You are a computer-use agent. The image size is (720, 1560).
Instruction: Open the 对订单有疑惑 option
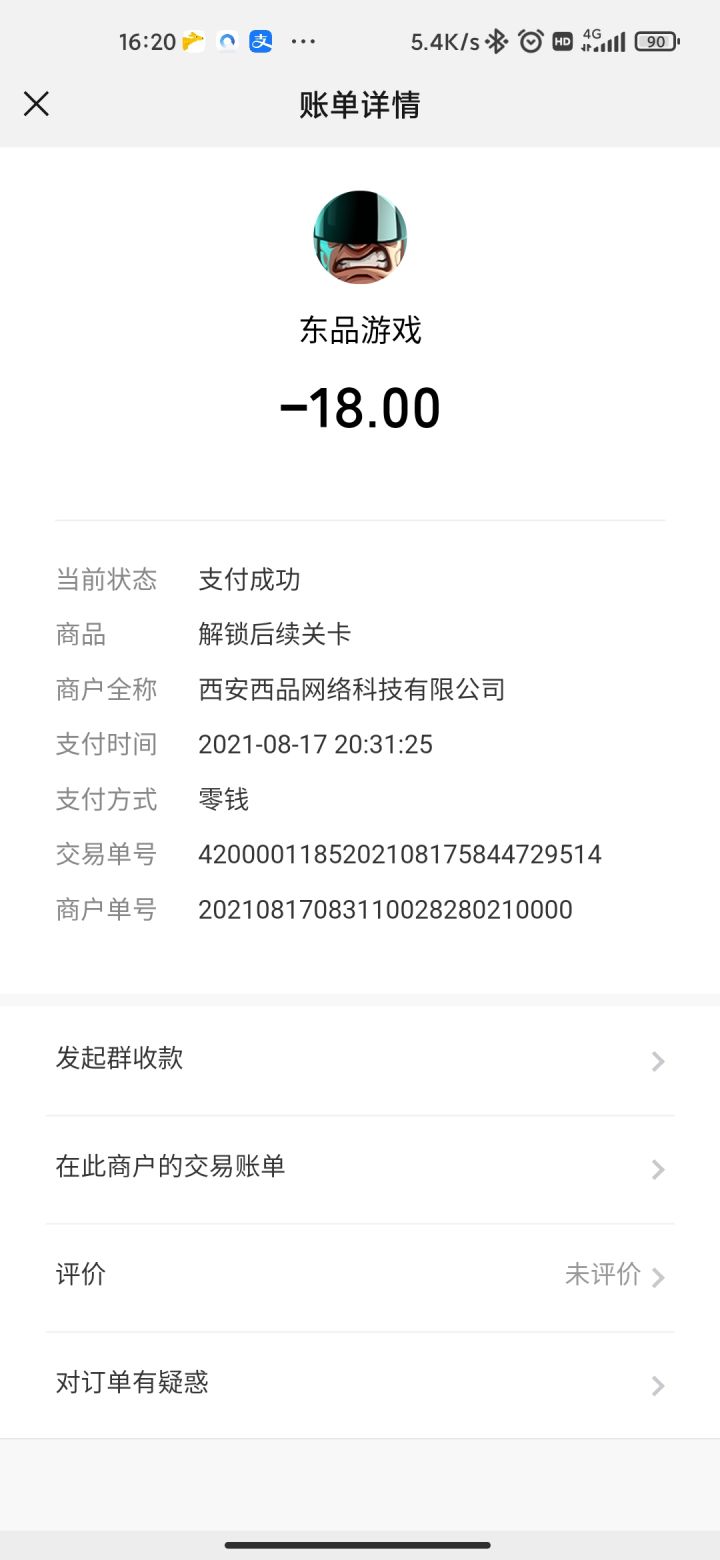click(x=133, y=1383)
